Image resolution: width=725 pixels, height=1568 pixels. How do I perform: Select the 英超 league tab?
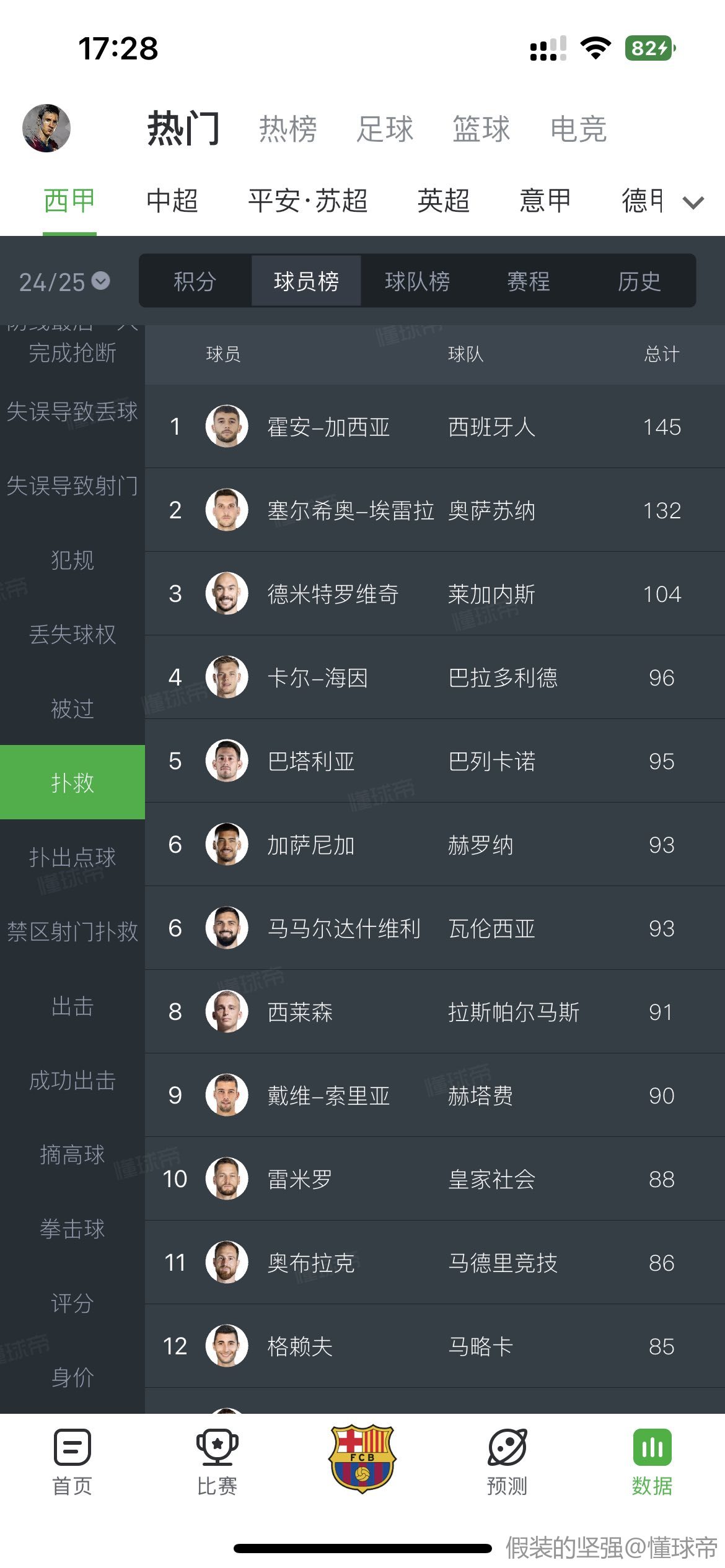click(443, 201)
